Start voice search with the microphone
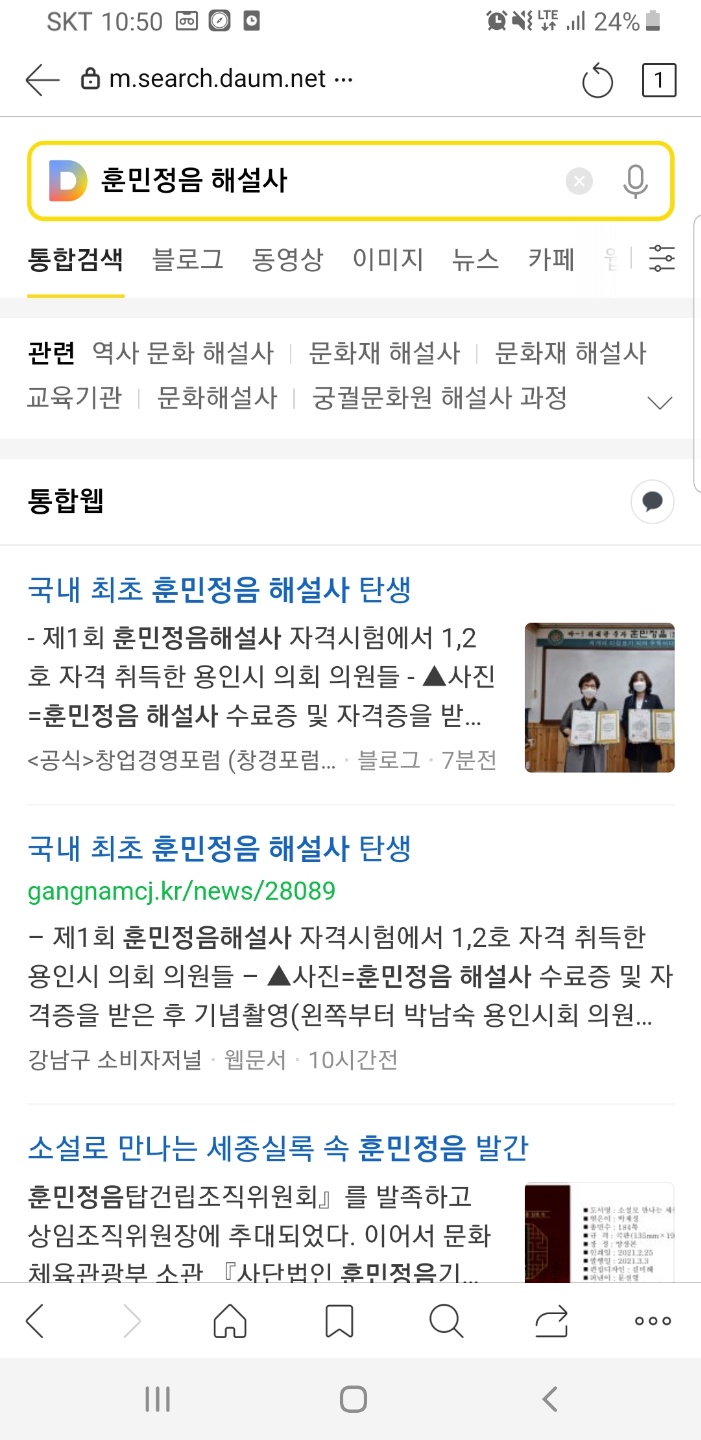The image size is (701, 1440). tap(635, 181)
